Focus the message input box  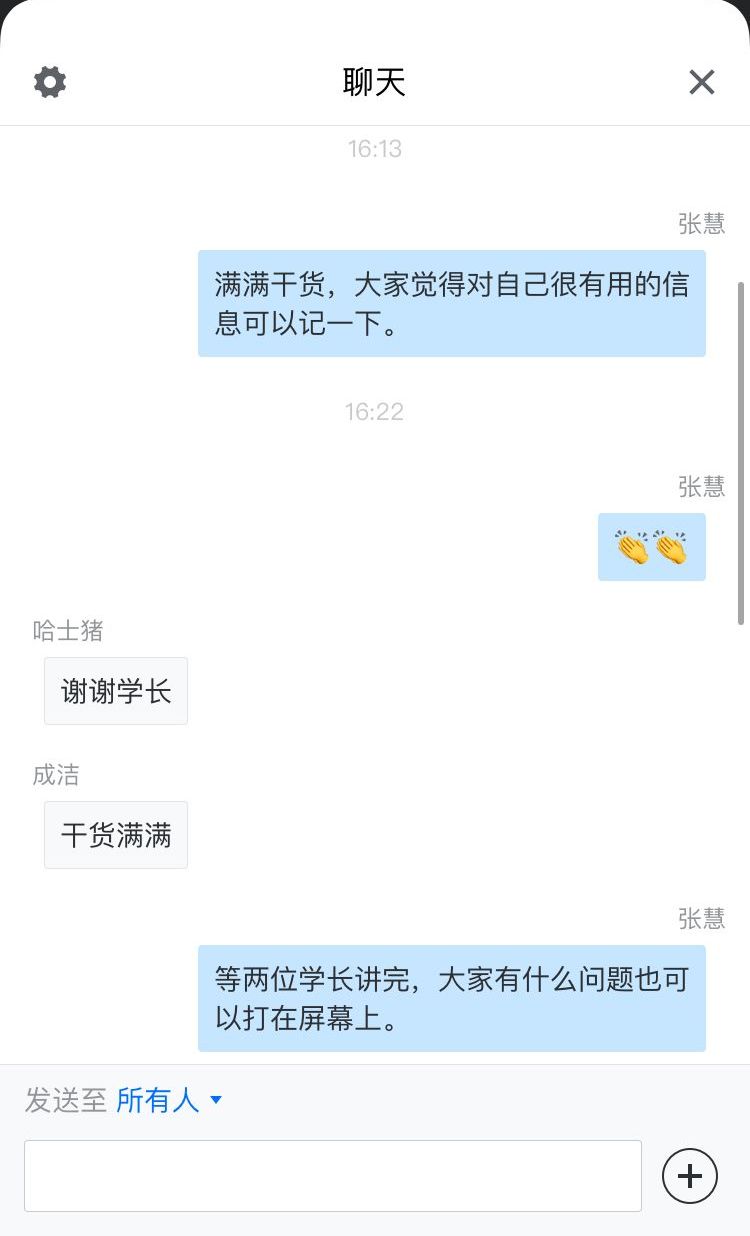[x=332, y=1176]
